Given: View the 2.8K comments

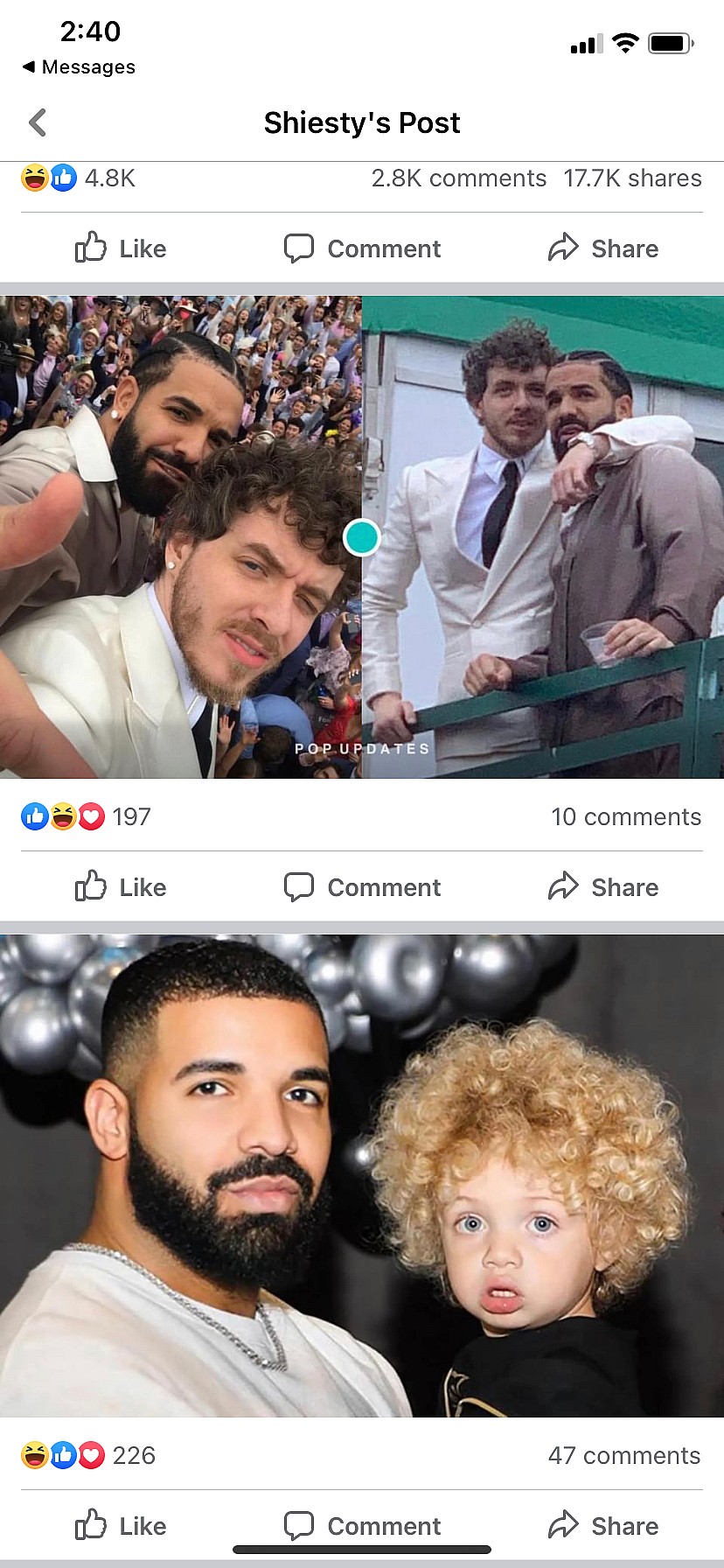Looking at the screenshot, I should click(x=458, y=178).
